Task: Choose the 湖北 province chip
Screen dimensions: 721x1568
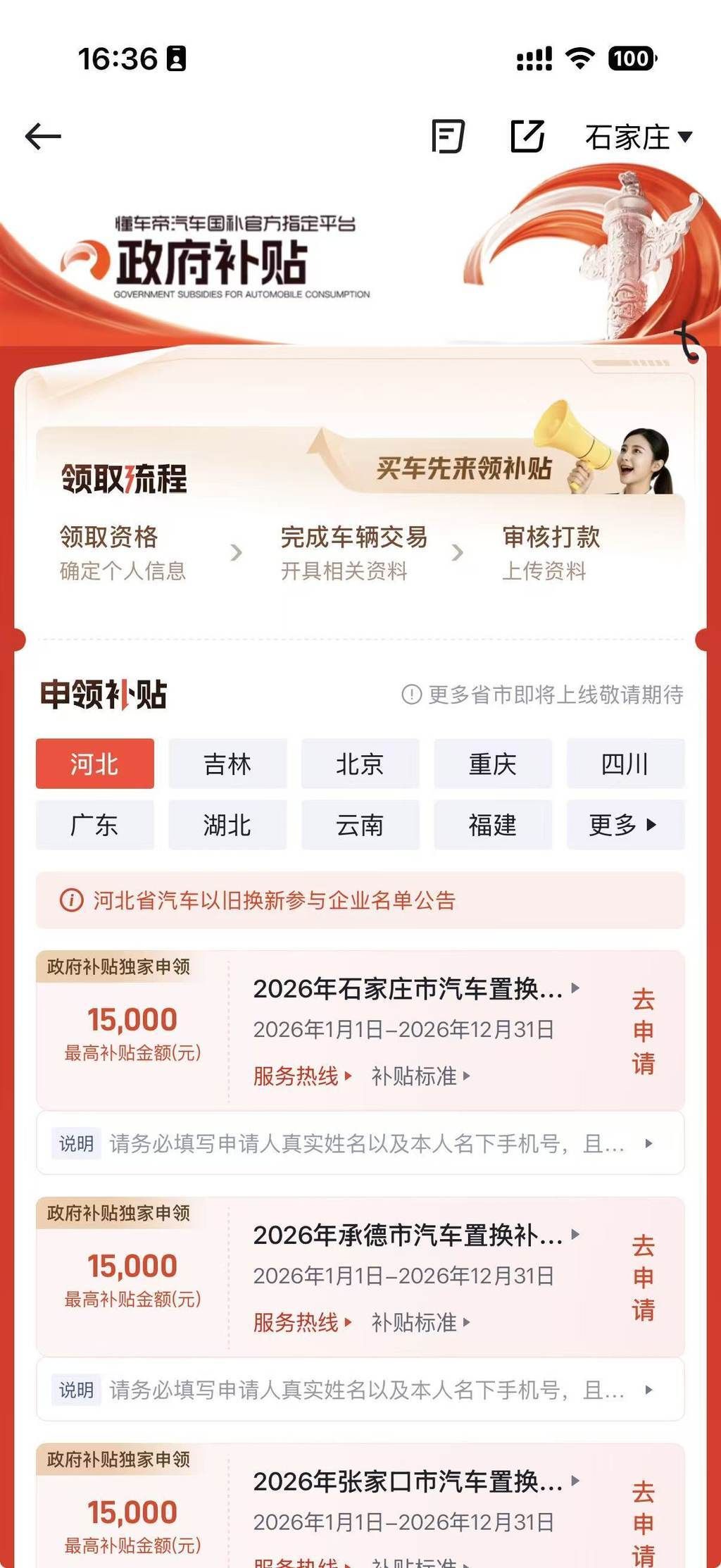Action: [x=227, y=825]
